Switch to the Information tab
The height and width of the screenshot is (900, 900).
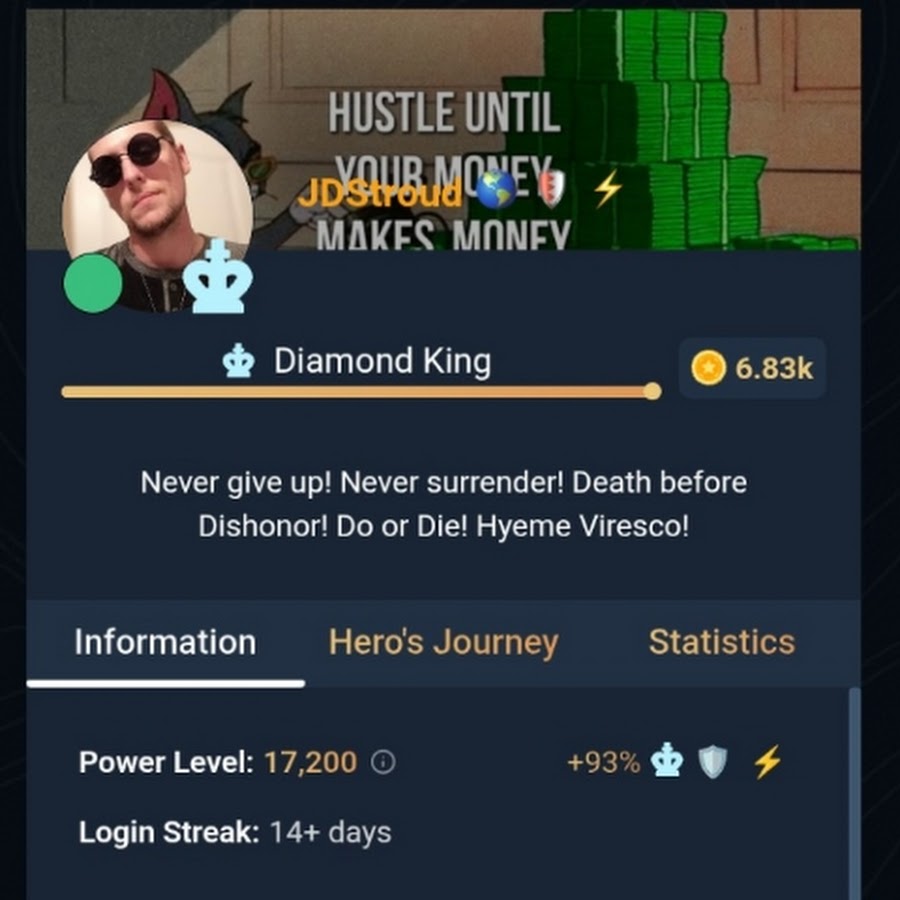pos(165,642)
